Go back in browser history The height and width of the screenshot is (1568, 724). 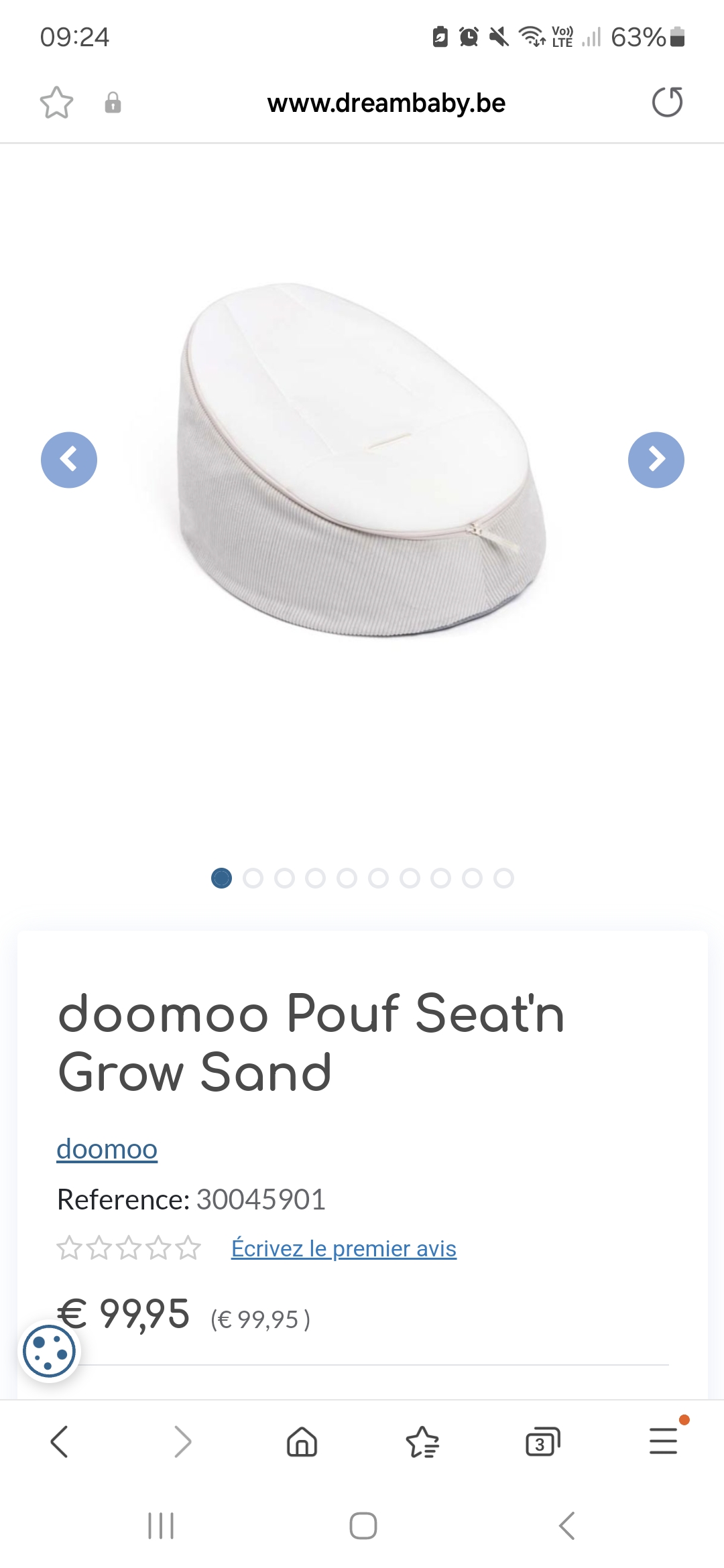60,1441
